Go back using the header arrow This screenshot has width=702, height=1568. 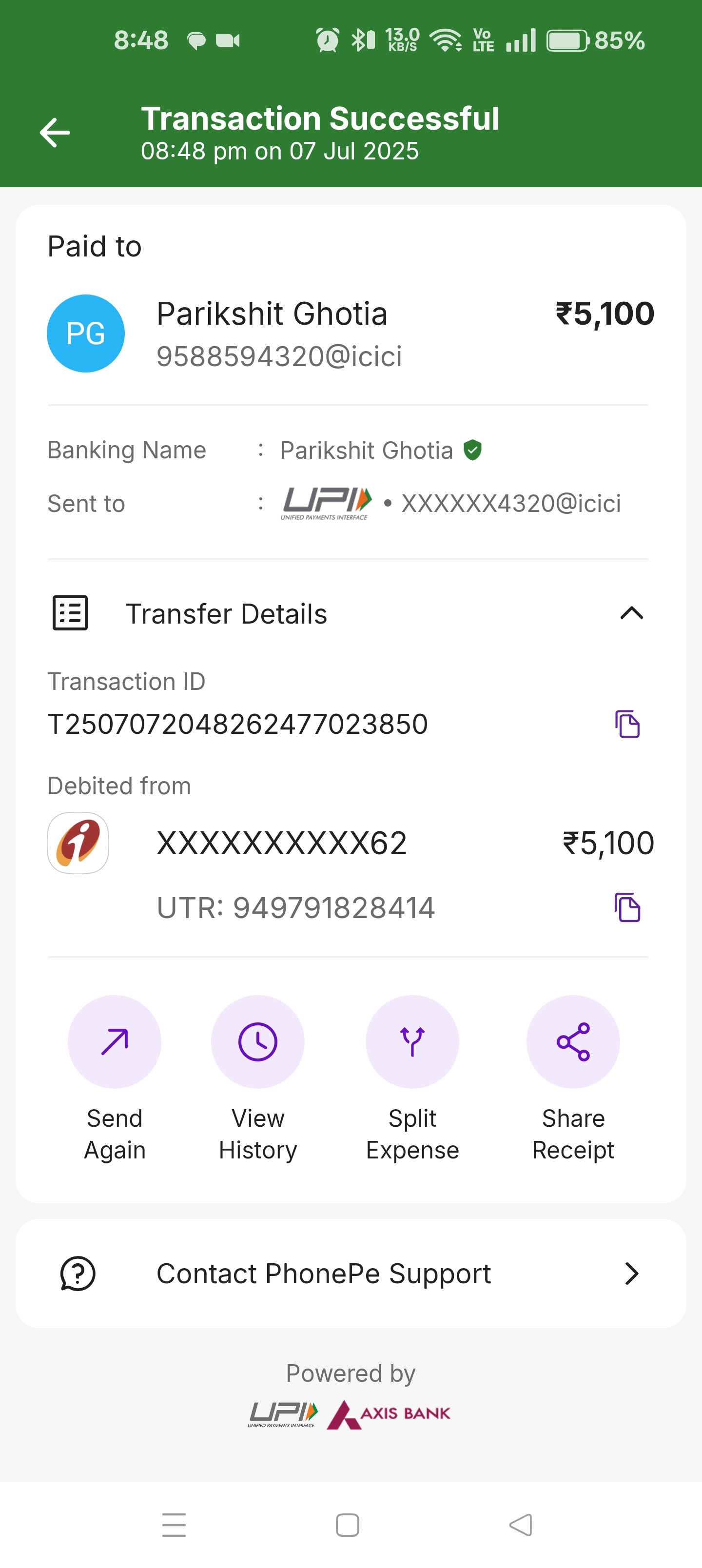(55, 133)
